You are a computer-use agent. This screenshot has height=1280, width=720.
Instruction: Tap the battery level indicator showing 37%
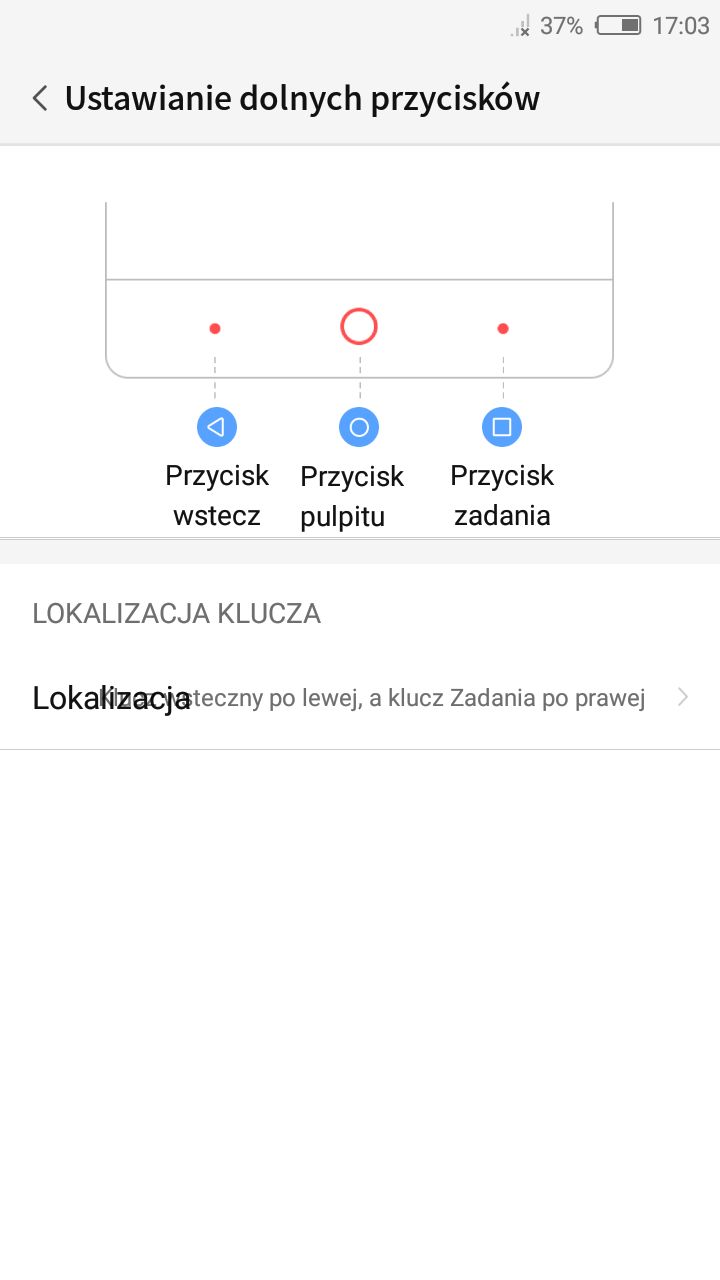560,26
